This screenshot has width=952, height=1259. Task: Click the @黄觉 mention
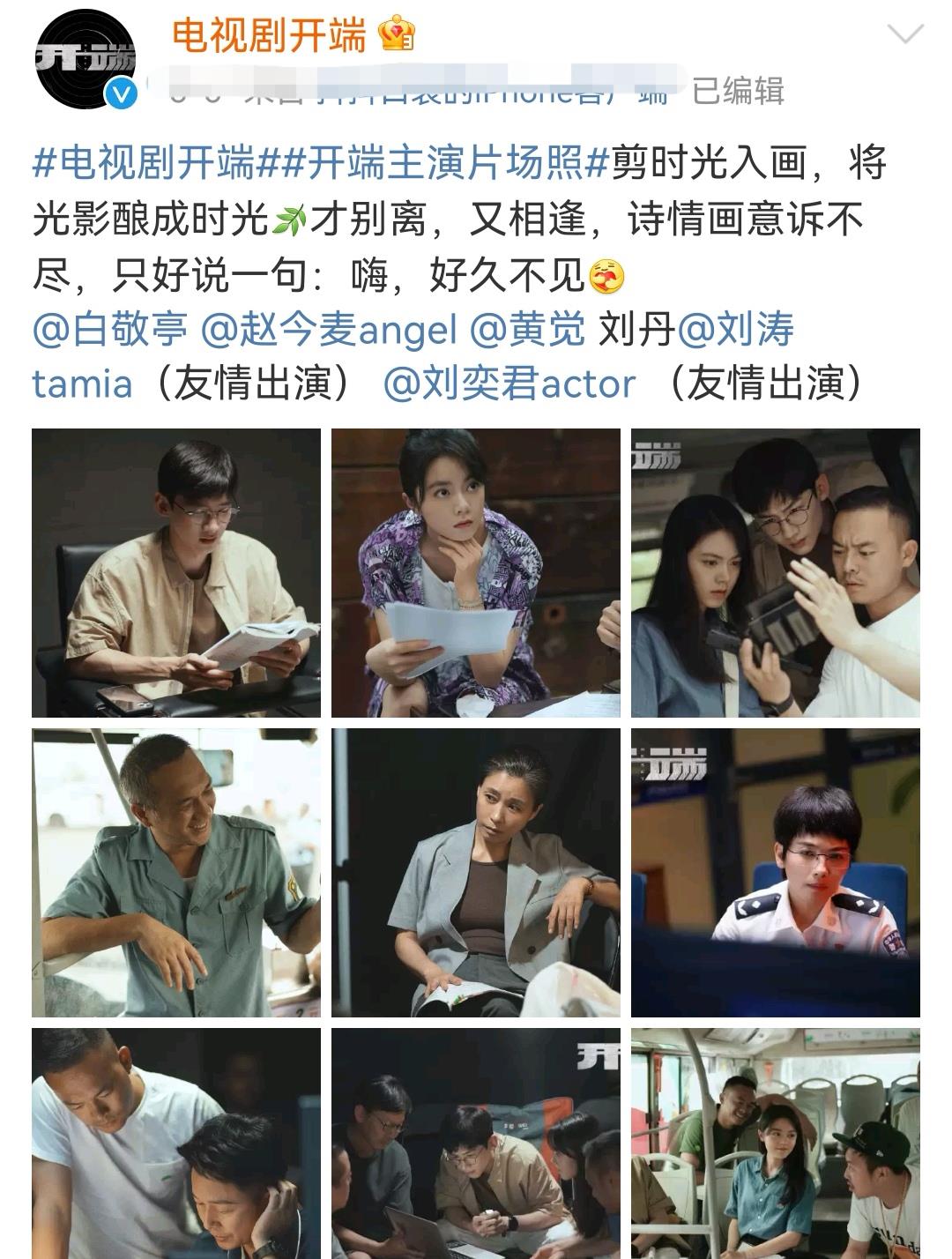coord(529,328)
